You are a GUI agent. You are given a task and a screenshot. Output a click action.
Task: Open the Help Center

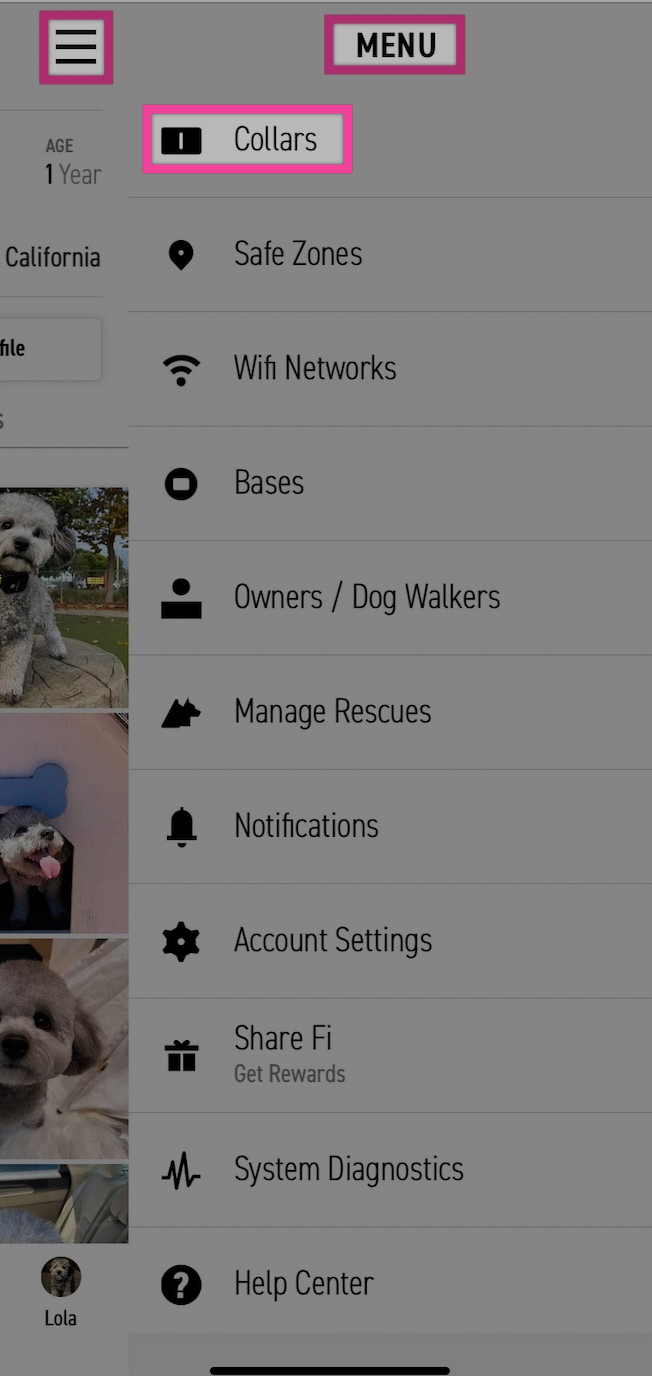(303, 1284)
